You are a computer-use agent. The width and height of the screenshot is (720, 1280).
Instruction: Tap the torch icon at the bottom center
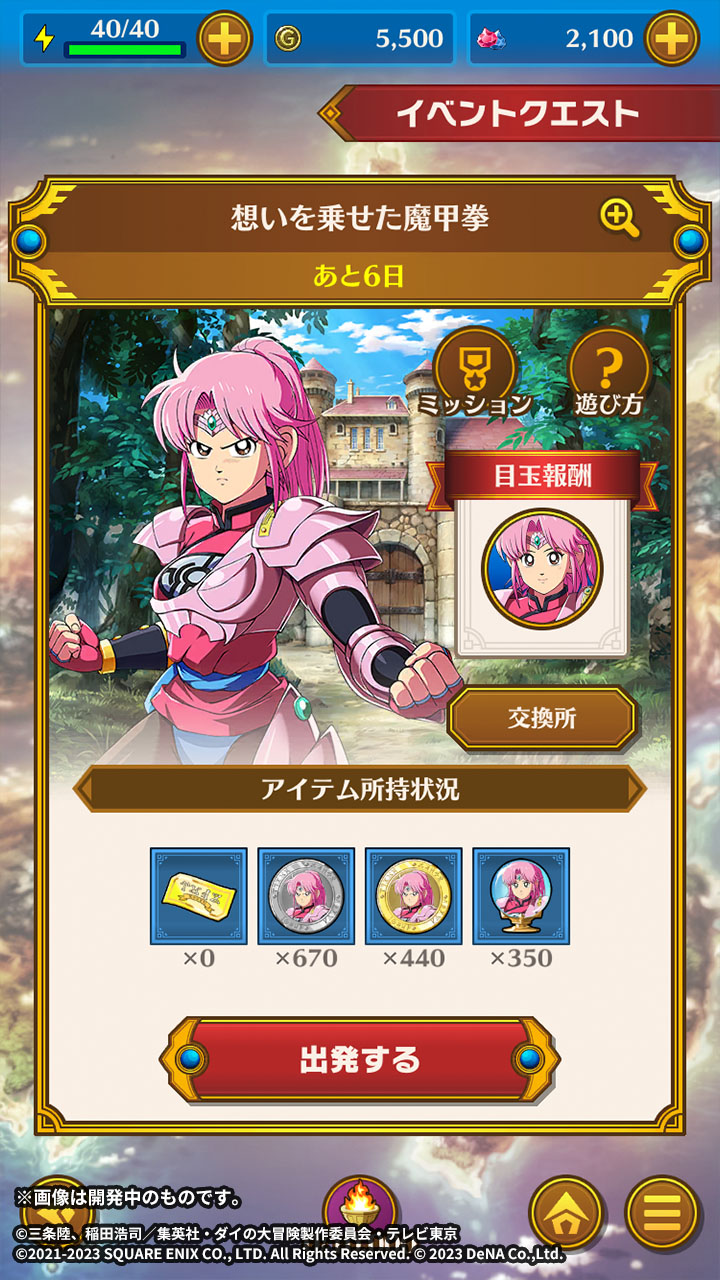coord(361,1206)
